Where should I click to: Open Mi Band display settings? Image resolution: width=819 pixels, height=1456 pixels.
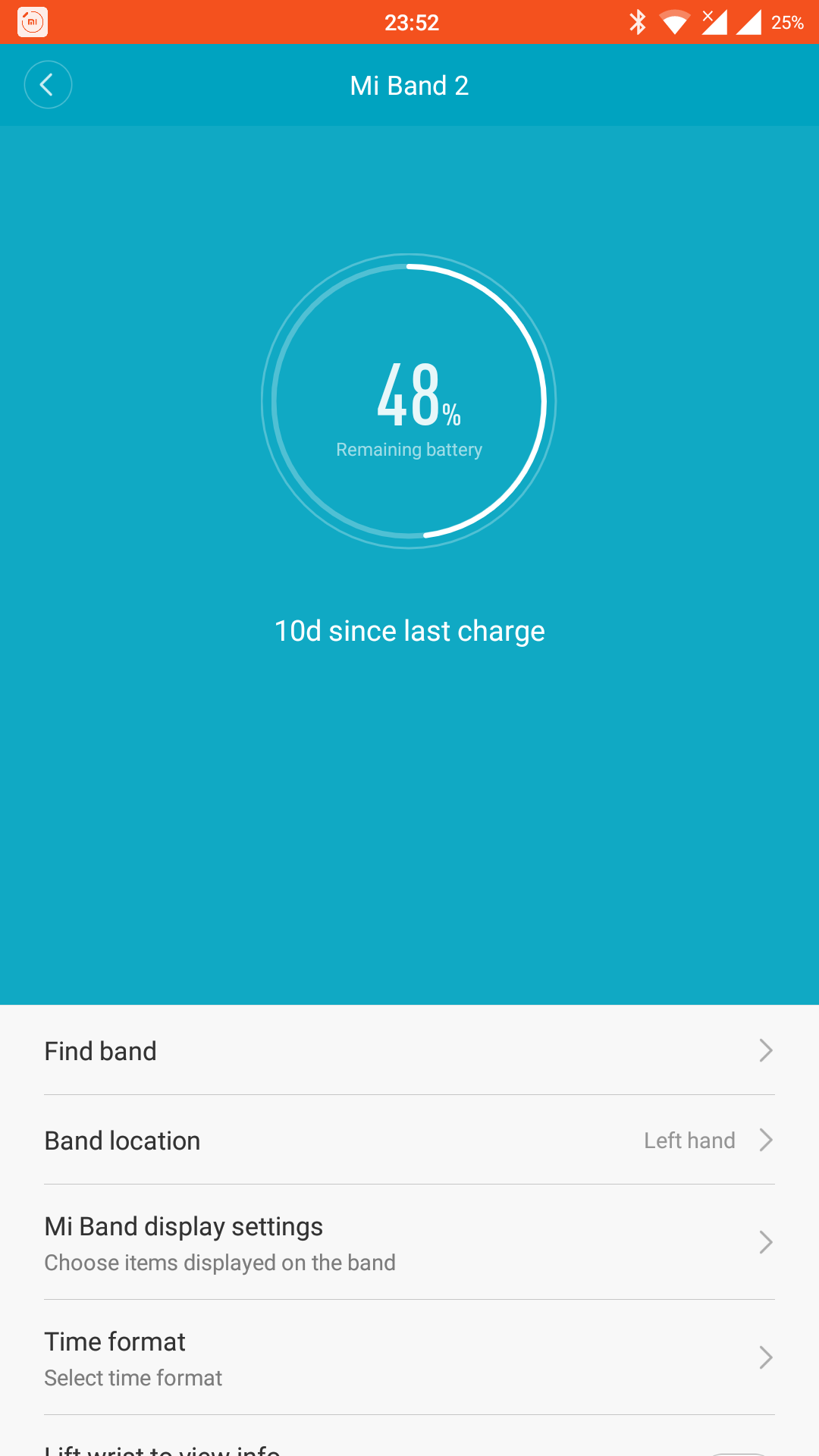click(x=409, y=1243)
